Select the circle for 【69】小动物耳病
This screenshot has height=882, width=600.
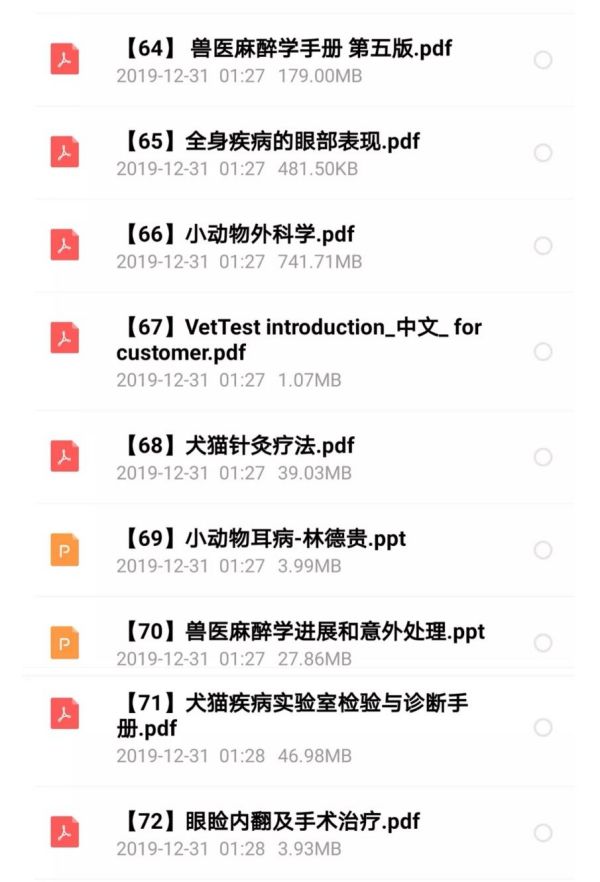543,550
